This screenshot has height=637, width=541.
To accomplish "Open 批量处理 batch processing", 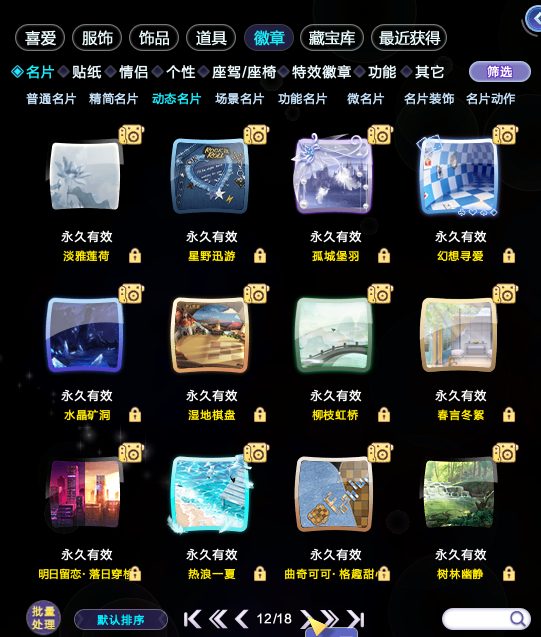I will click(x=43, y=618).
